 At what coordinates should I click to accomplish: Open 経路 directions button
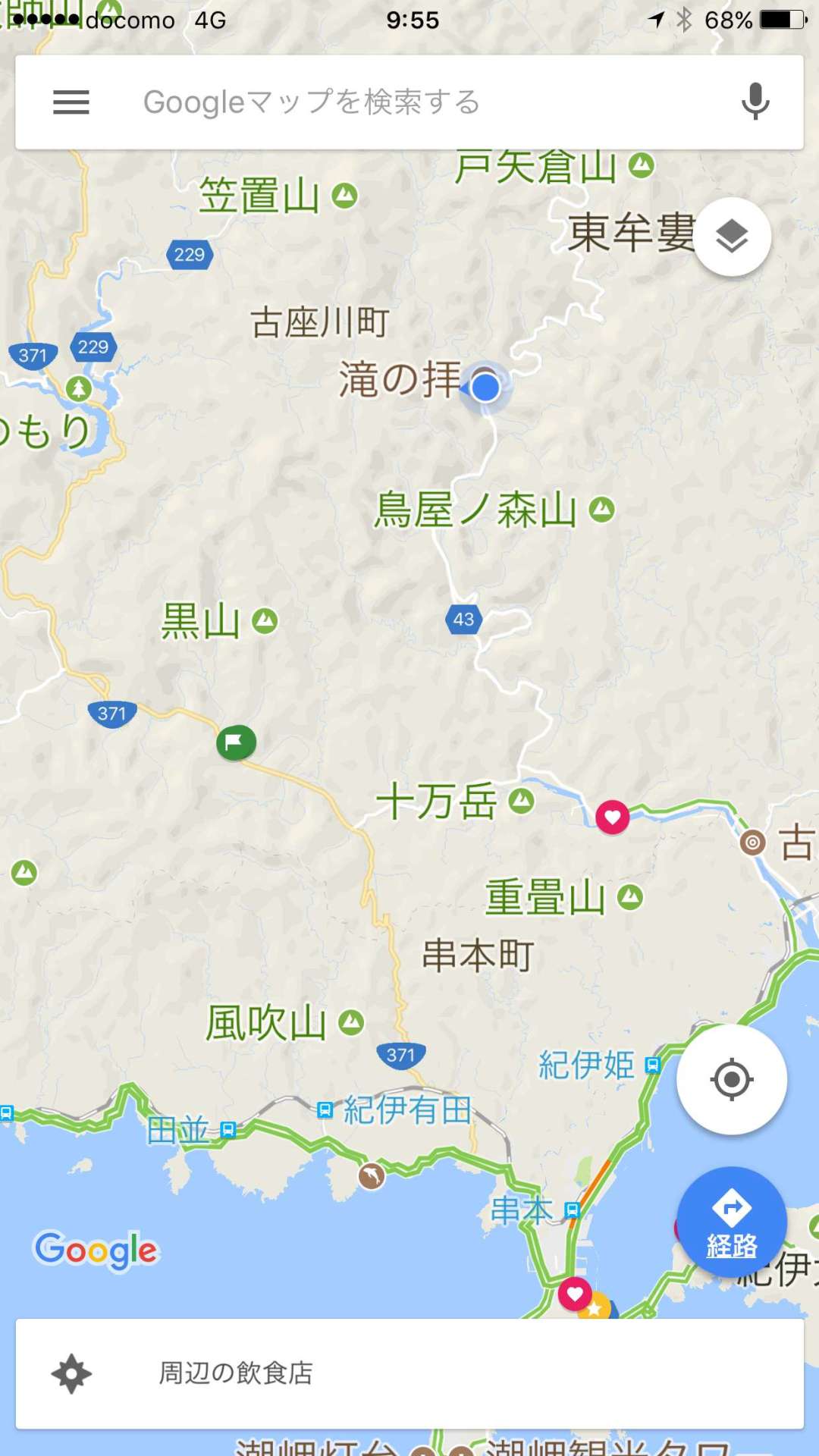732,1222
